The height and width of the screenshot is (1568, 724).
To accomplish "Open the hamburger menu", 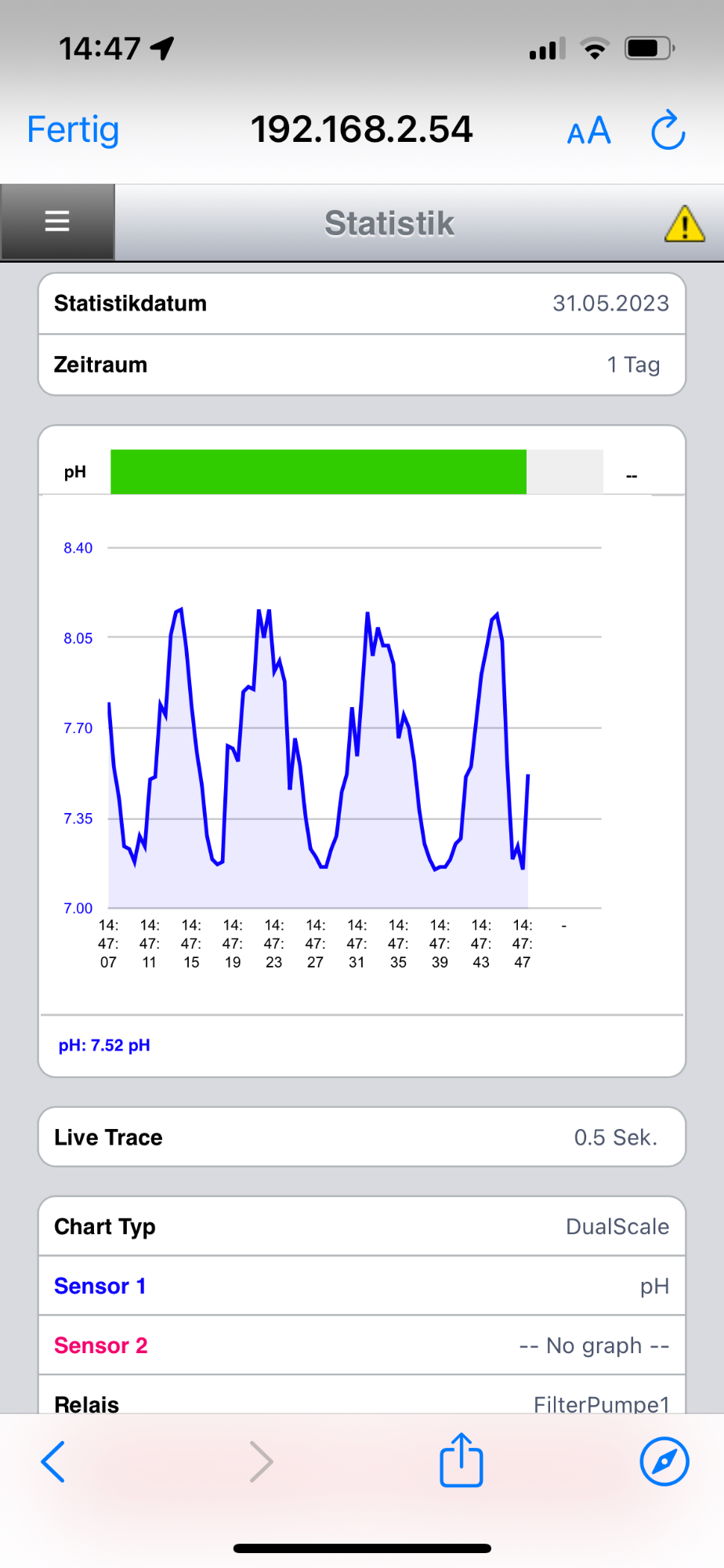I will tap(57, 222).
